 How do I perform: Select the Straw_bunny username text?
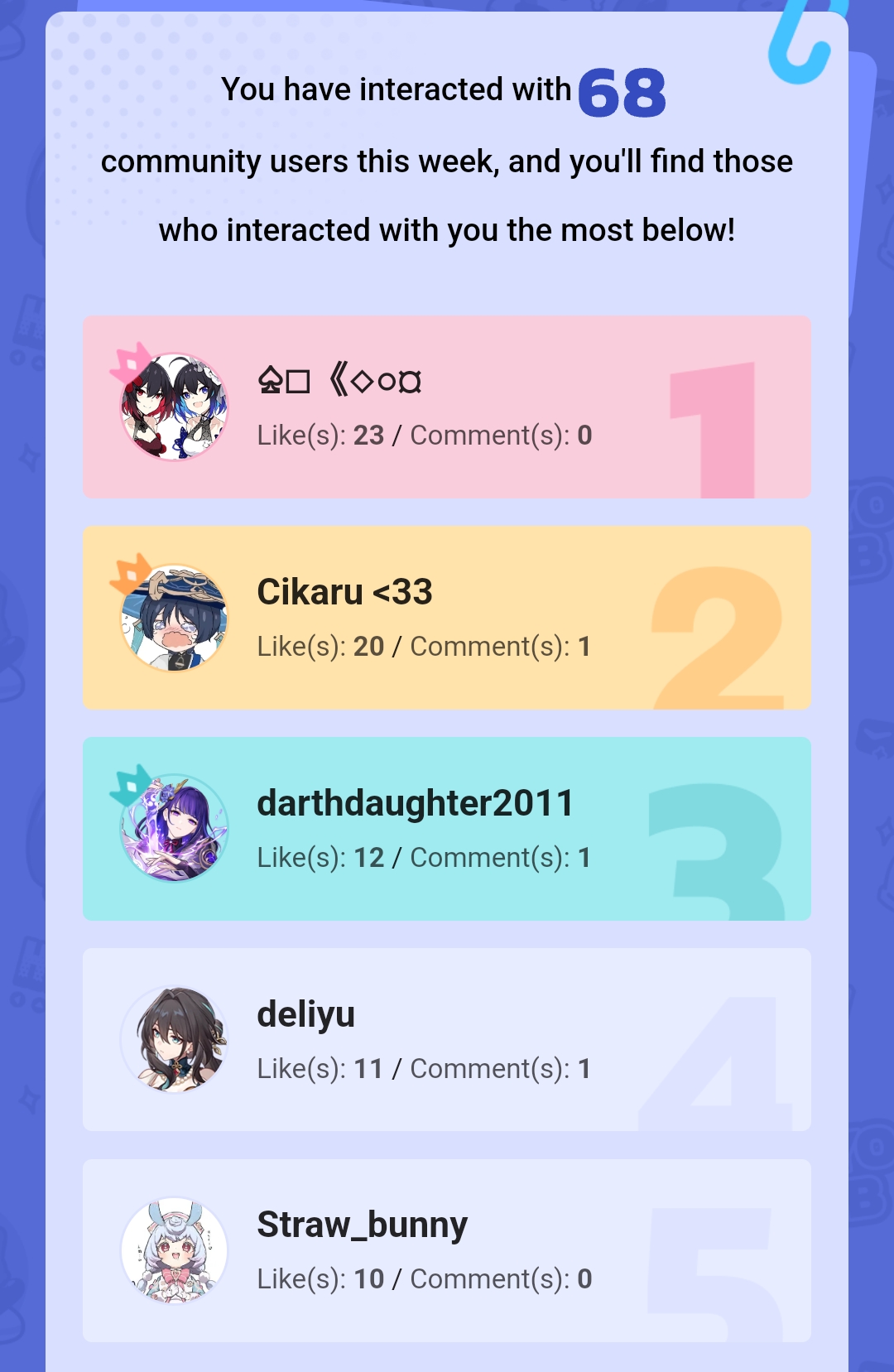(363, 1223)
